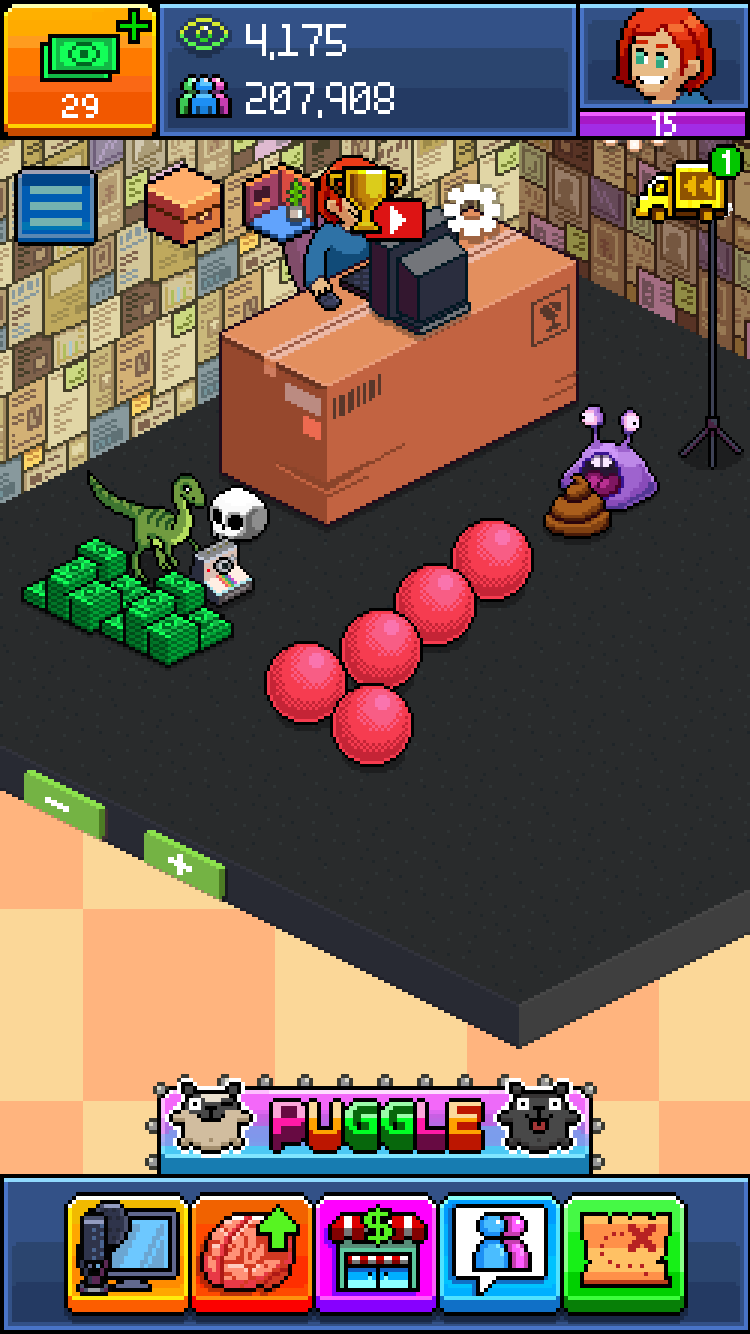
Task: Open the add bux cash button
Action: click(x=79, y=69)
